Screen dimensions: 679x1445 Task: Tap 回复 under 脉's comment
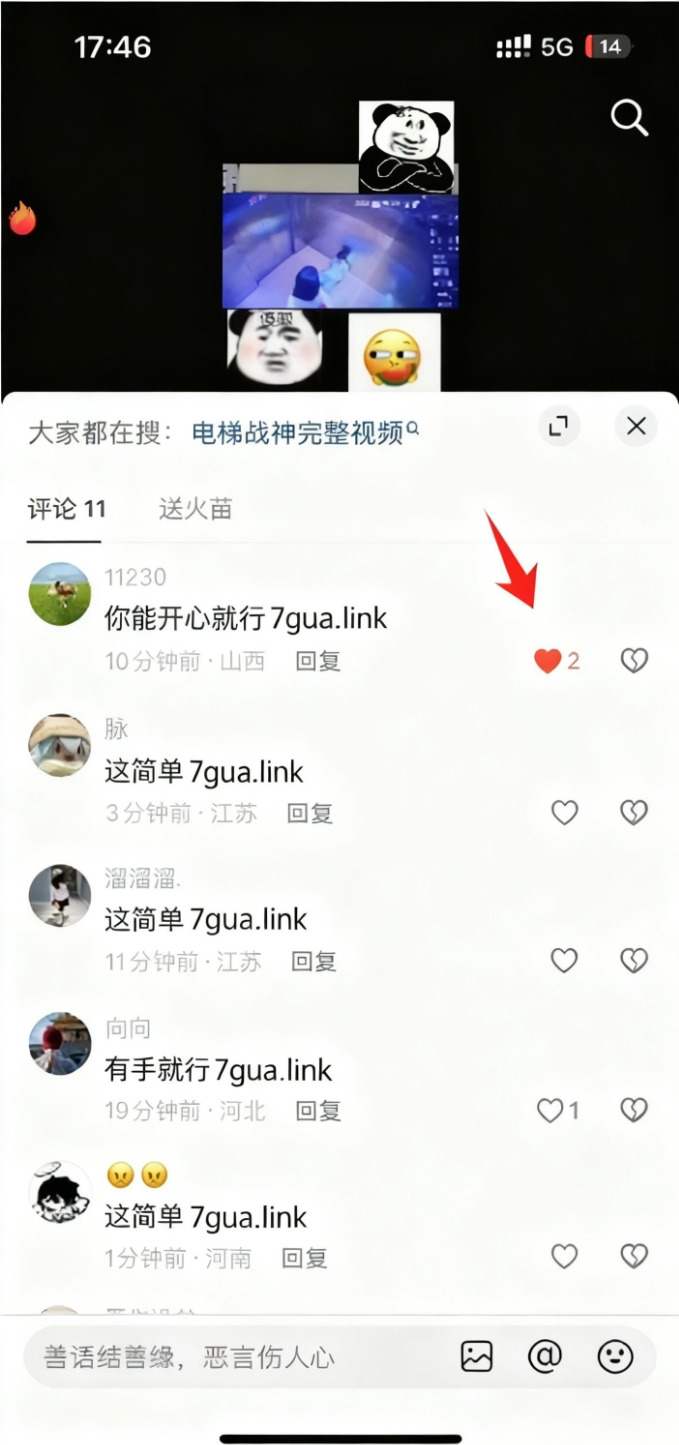[x=309, y=813]
